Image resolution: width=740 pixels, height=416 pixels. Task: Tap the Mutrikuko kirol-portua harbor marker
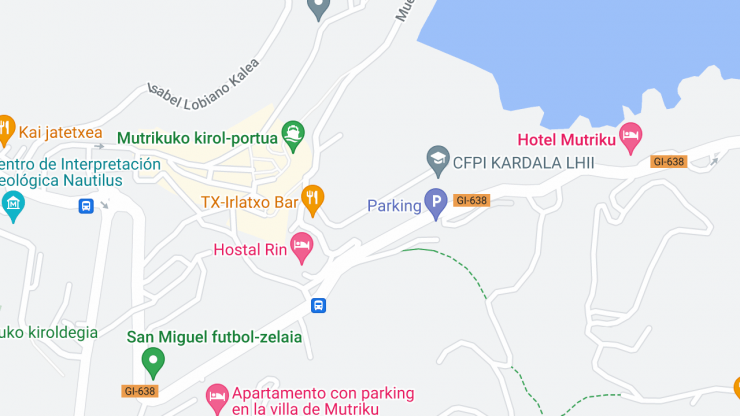(x=292, y=132)
